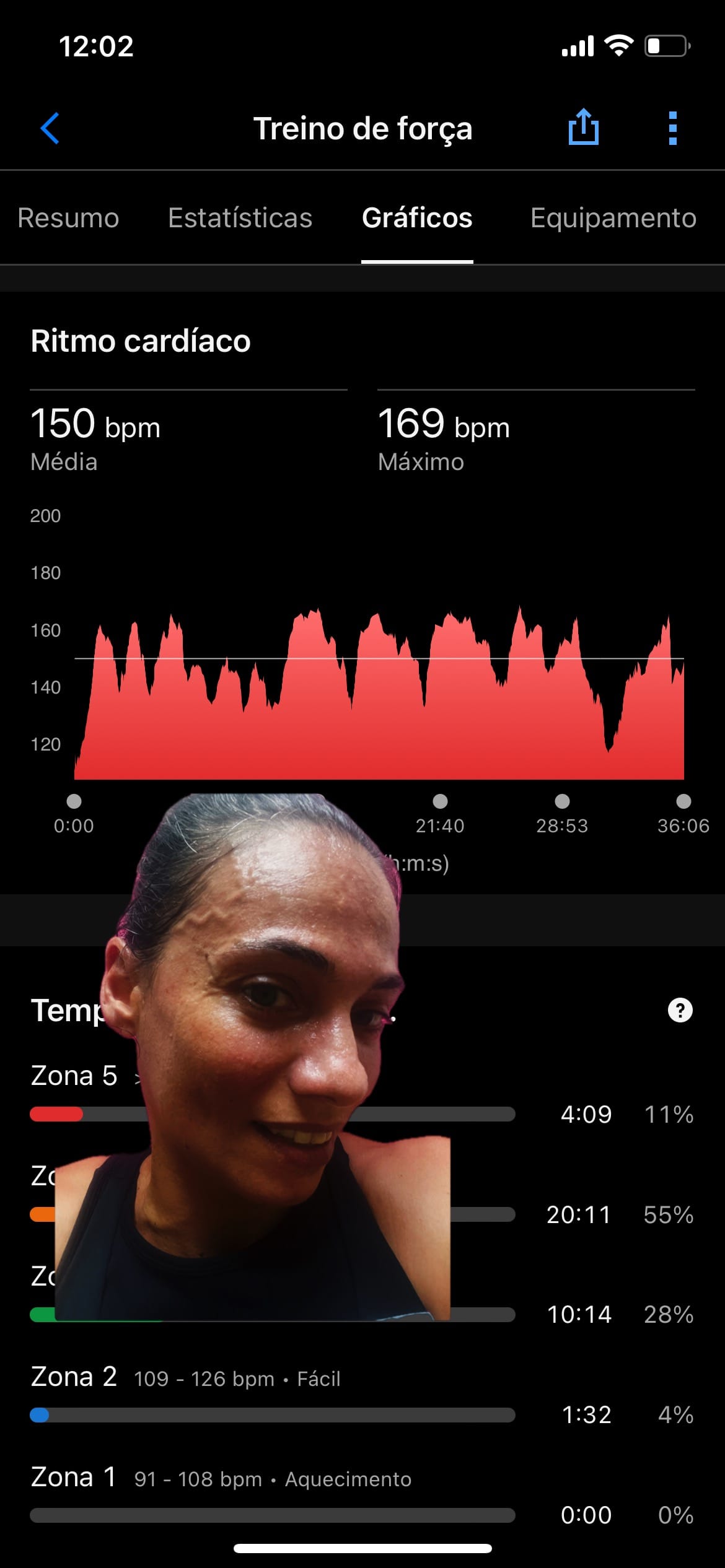Screen dimensions: 725x1568
Task: Switch to the Resumo tab
Action: (x=68, y=218)
